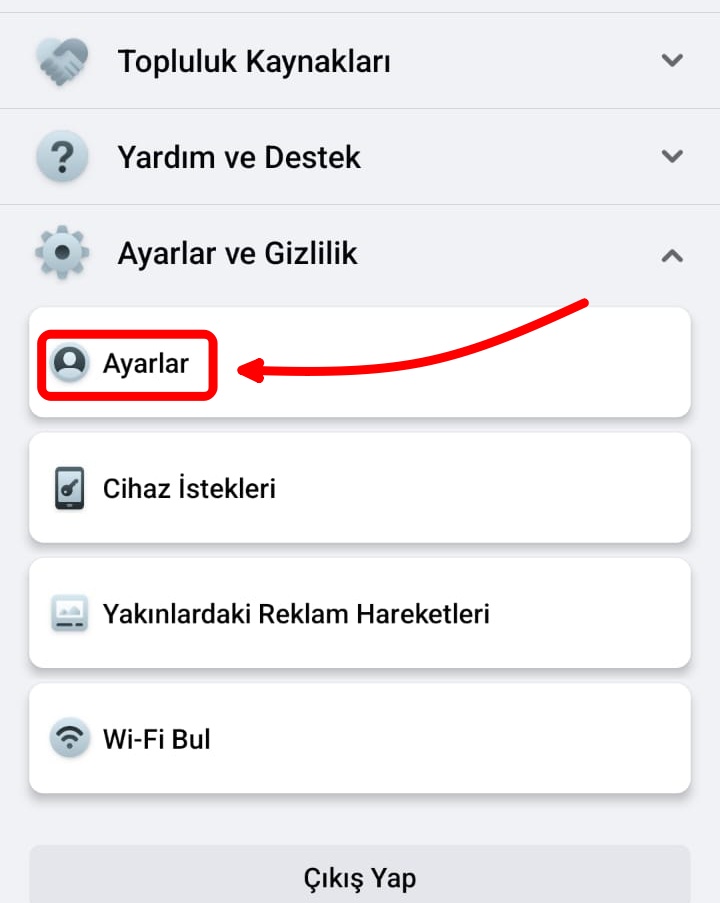
Task: Open Wi-Fi Bul
Action: pos(359,739)
